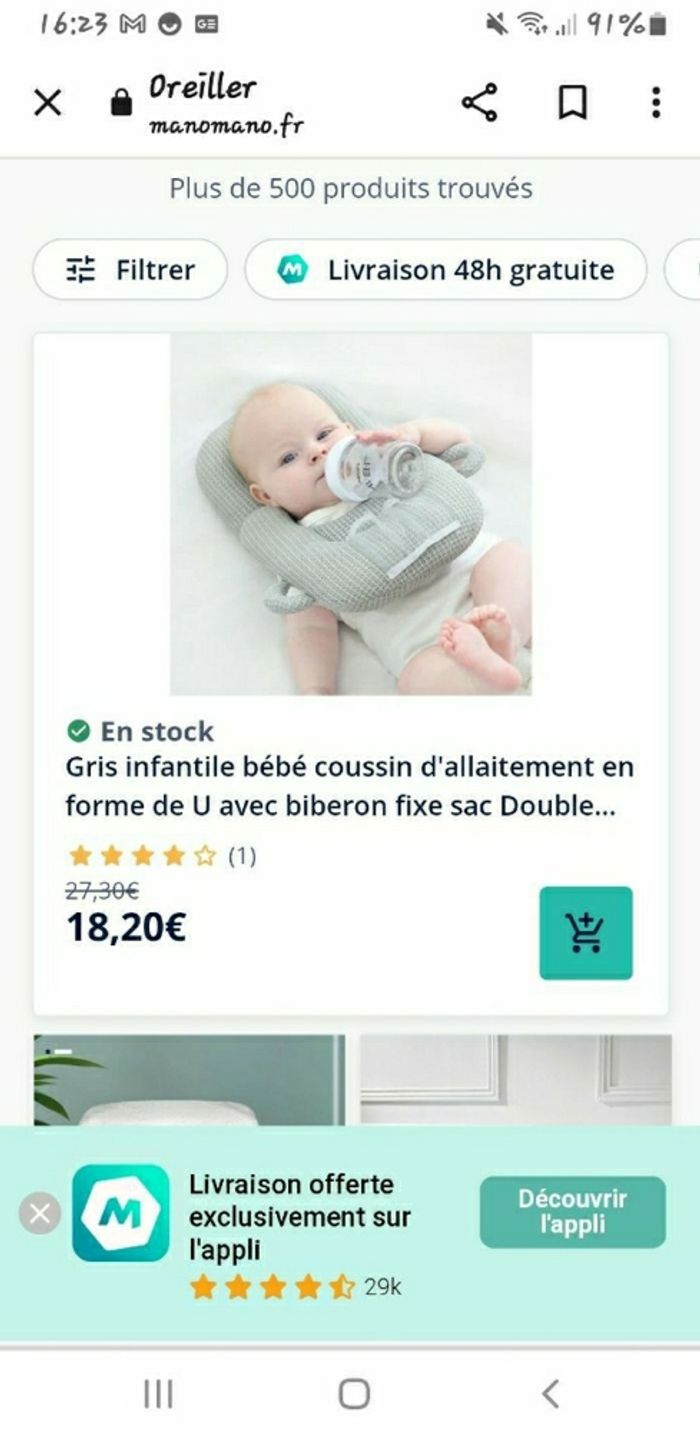The width and height of the screenshot is (700, 1442).
Task: Close the browser tab with the X
Action: tap(47, 102)
